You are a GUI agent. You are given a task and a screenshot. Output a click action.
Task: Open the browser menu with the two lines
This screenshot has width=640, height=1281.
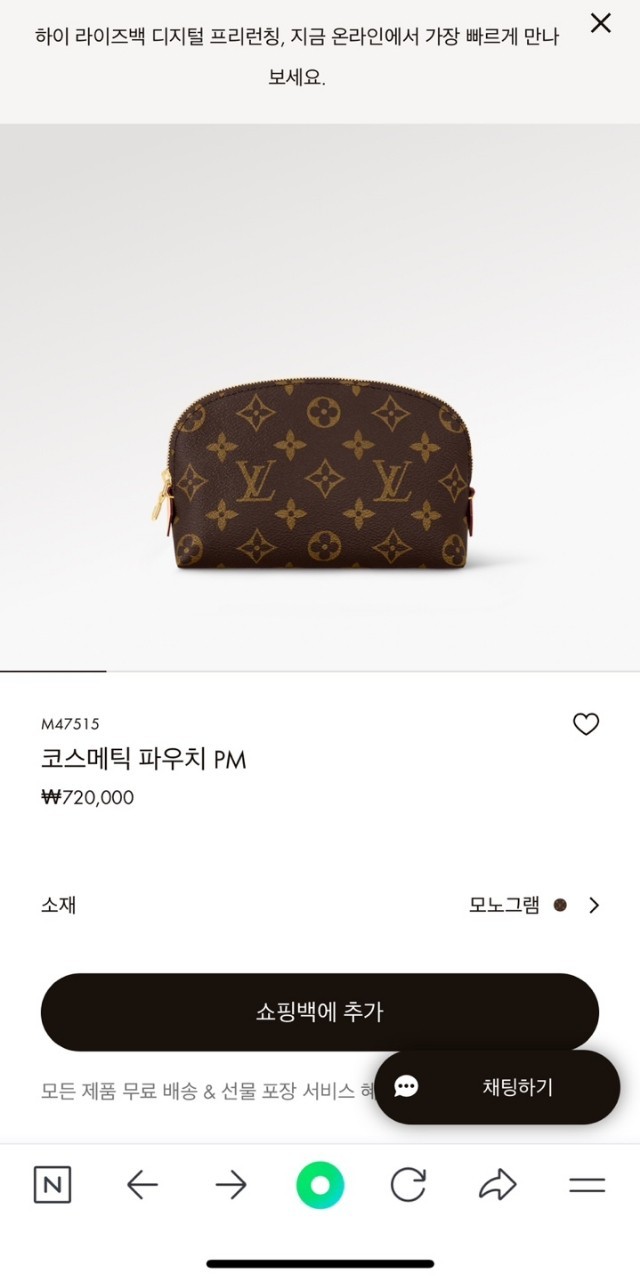pyautogui.click(x=587, y=1186)
